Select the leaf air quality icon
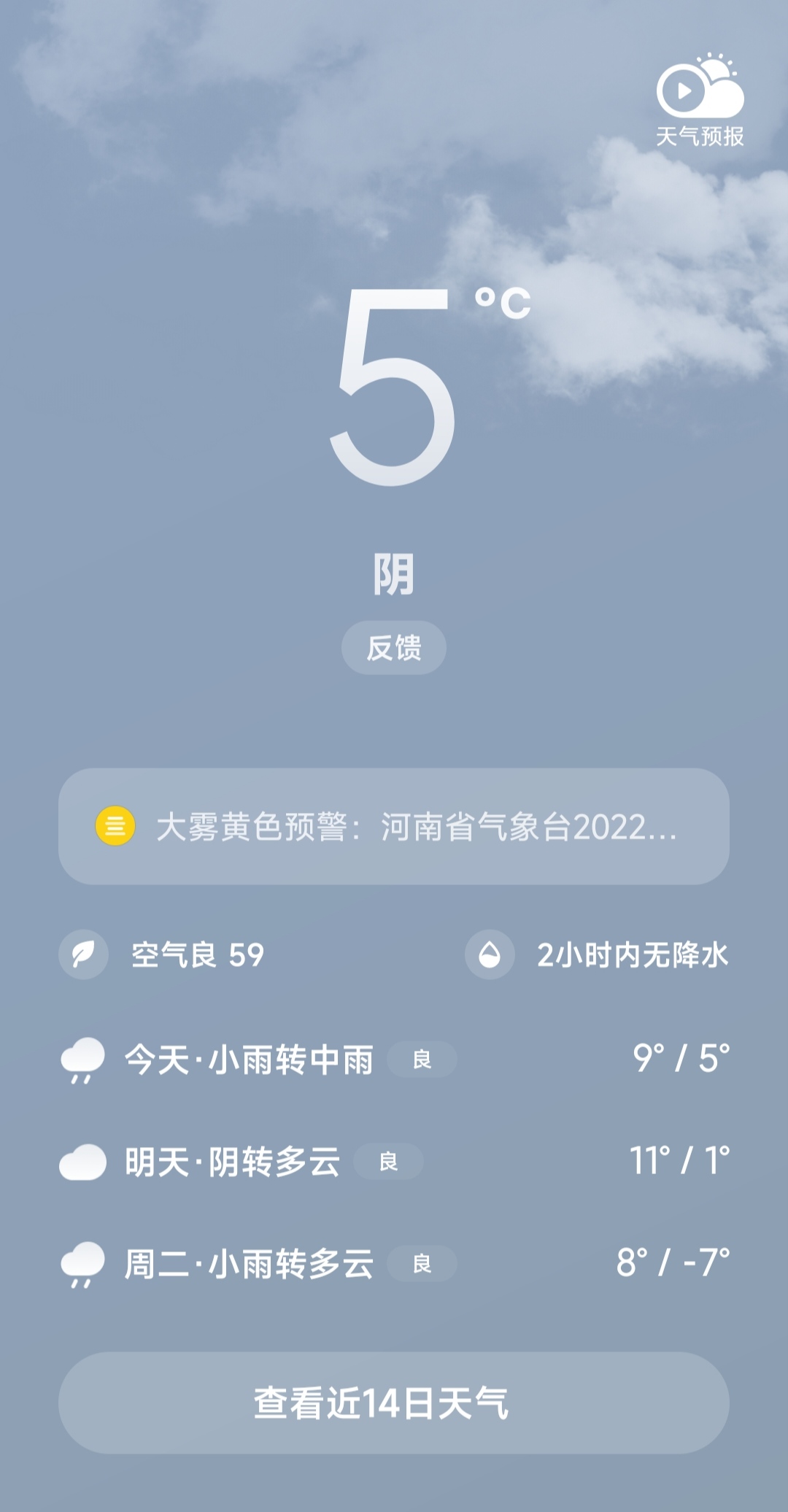This screenshot has height=1512, width=788. click(82, 954)
